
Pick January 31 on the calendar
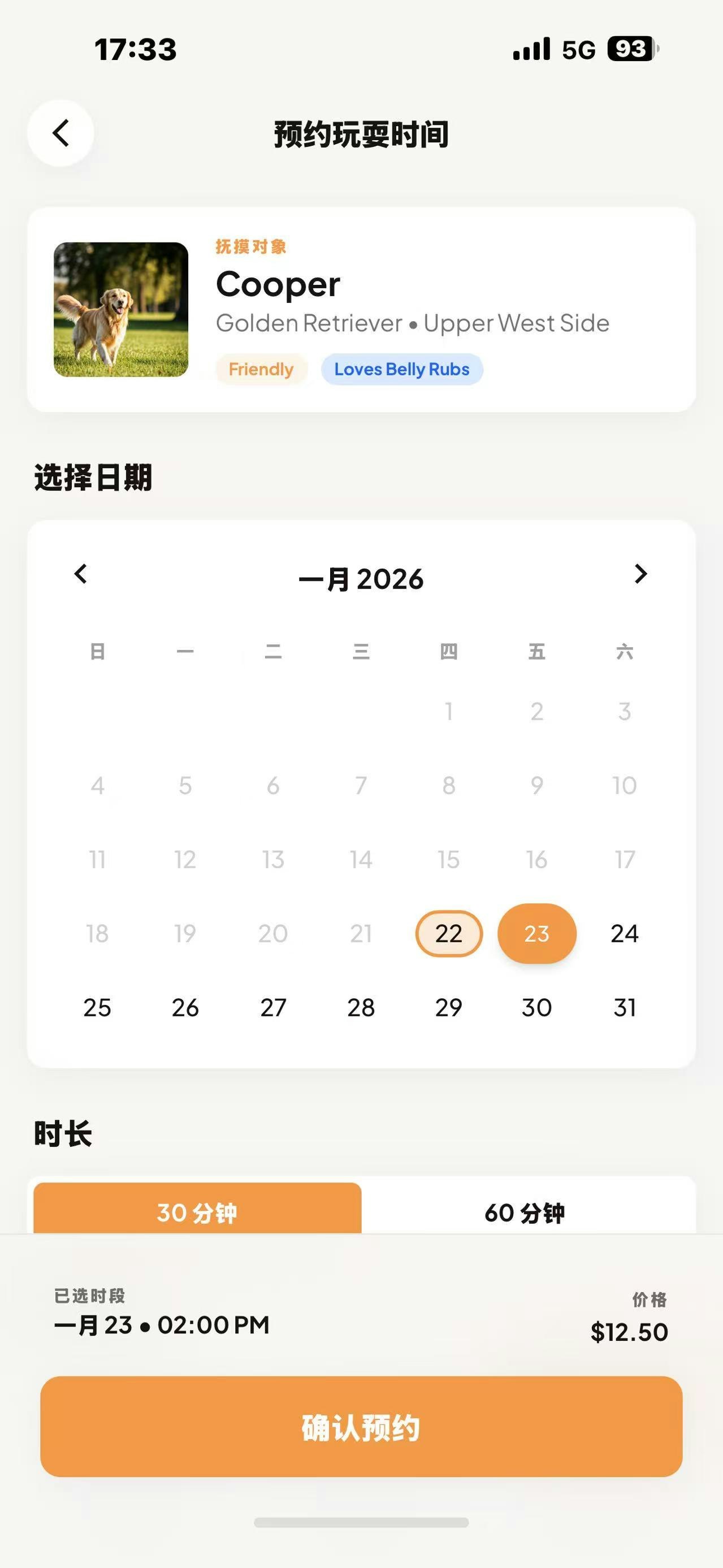(624, 1007)
